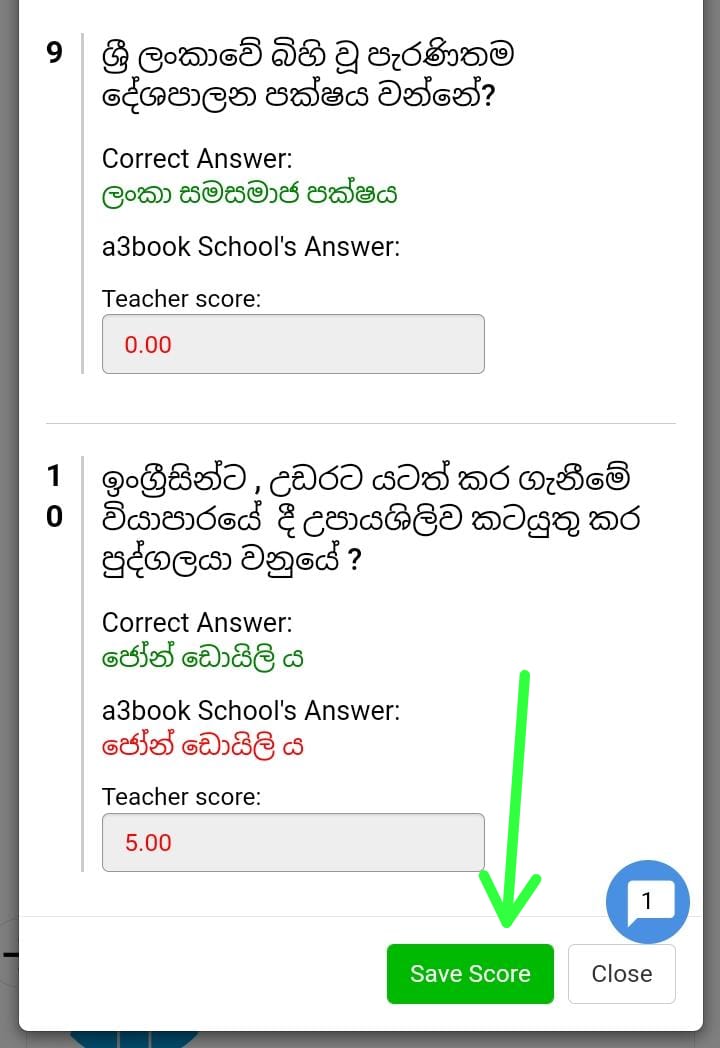Edit question 10 teacher score field

pos(293,842)
